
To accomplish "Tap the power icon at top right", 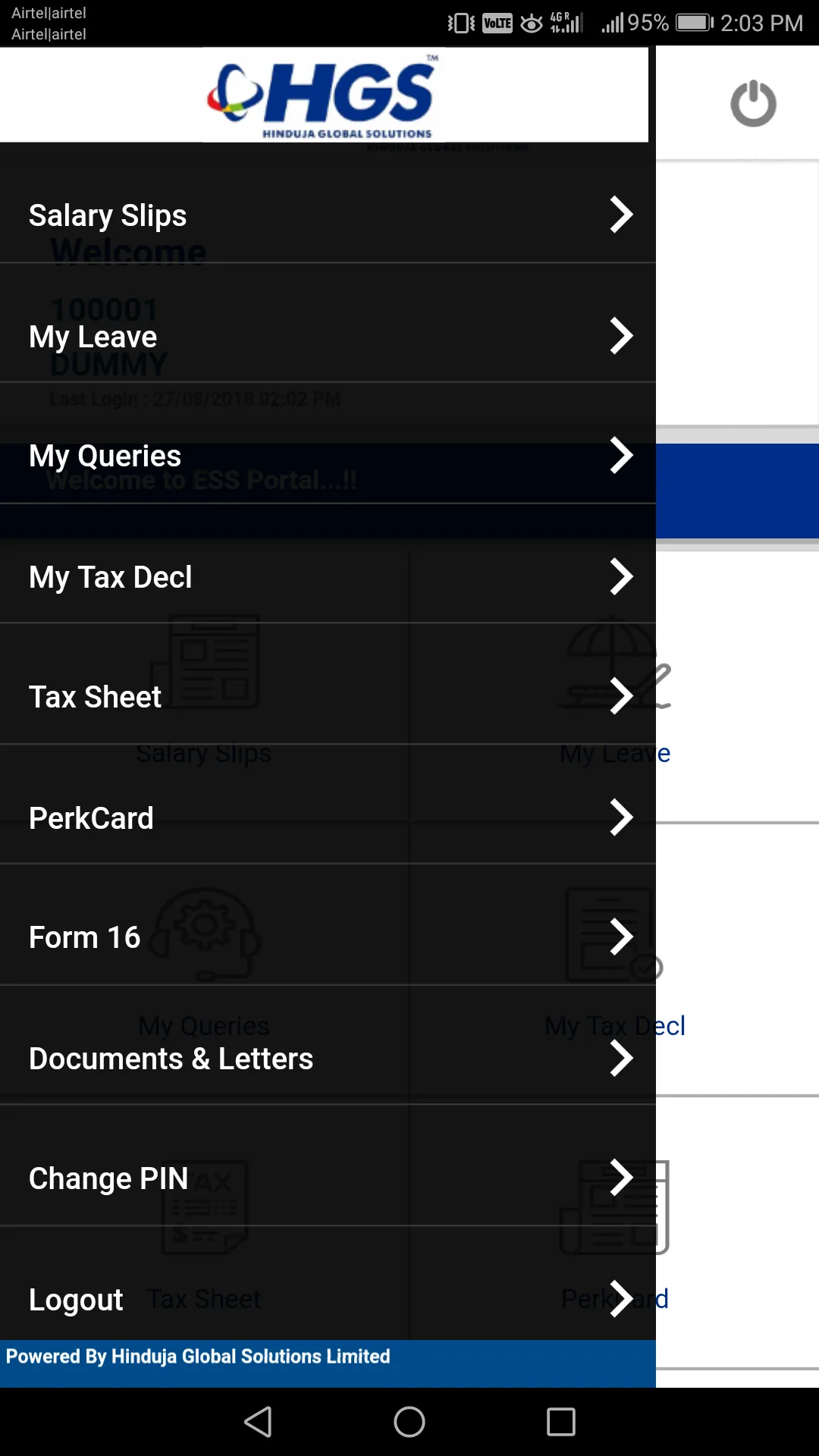I will (753, 103).
